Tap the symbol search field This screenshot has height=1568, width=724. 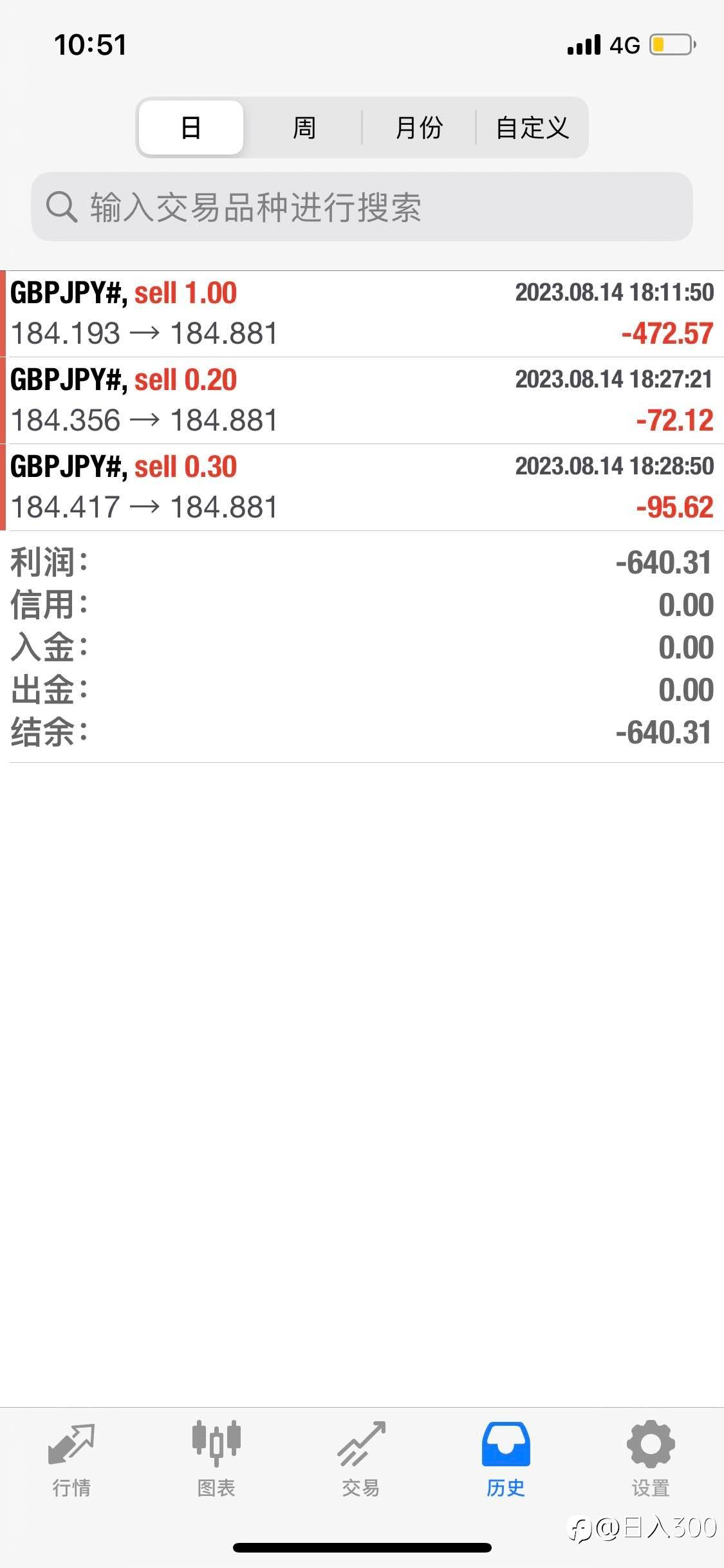(x=362, y=207)
